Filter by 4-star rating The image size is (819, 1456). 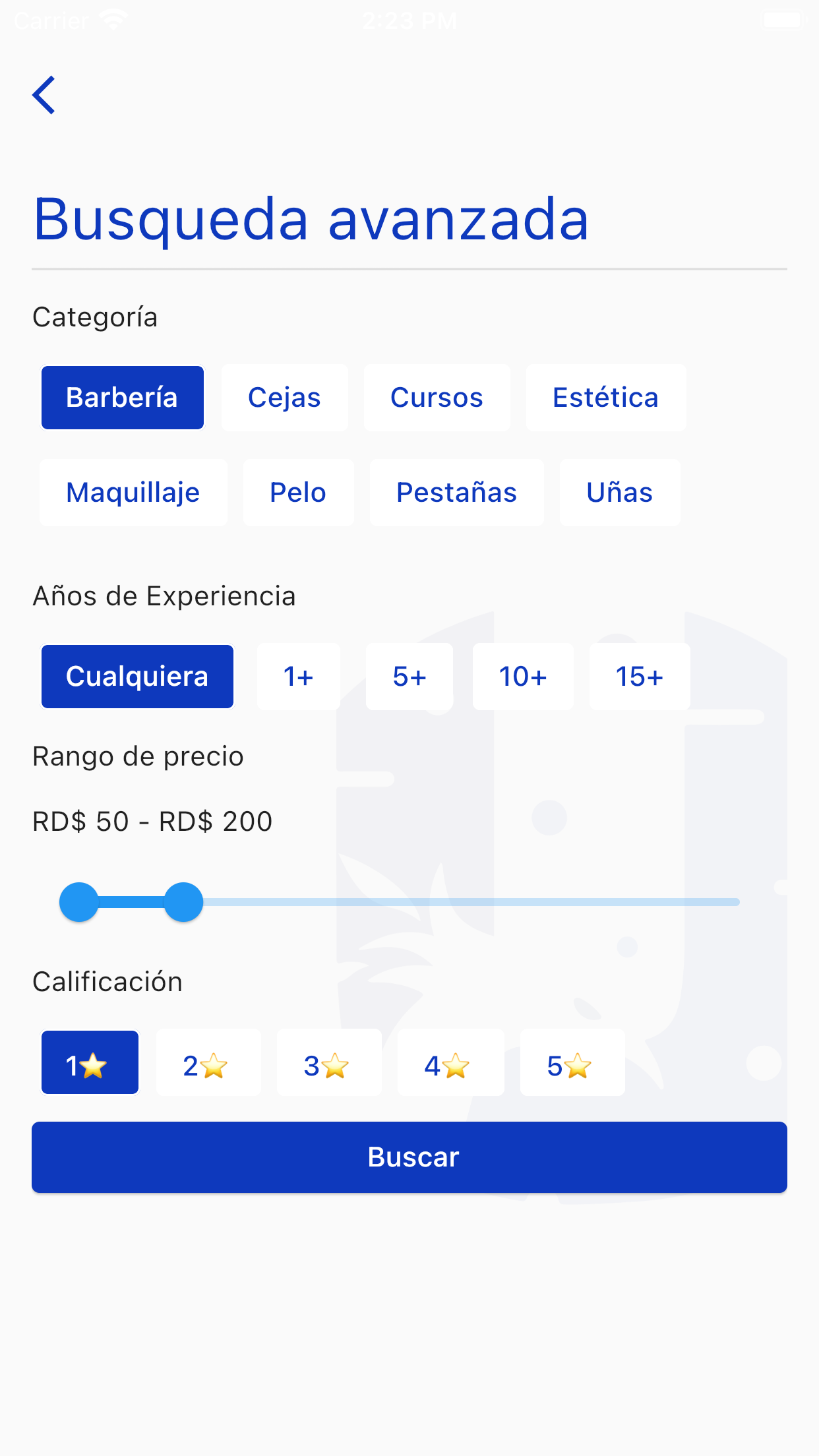450,1062
